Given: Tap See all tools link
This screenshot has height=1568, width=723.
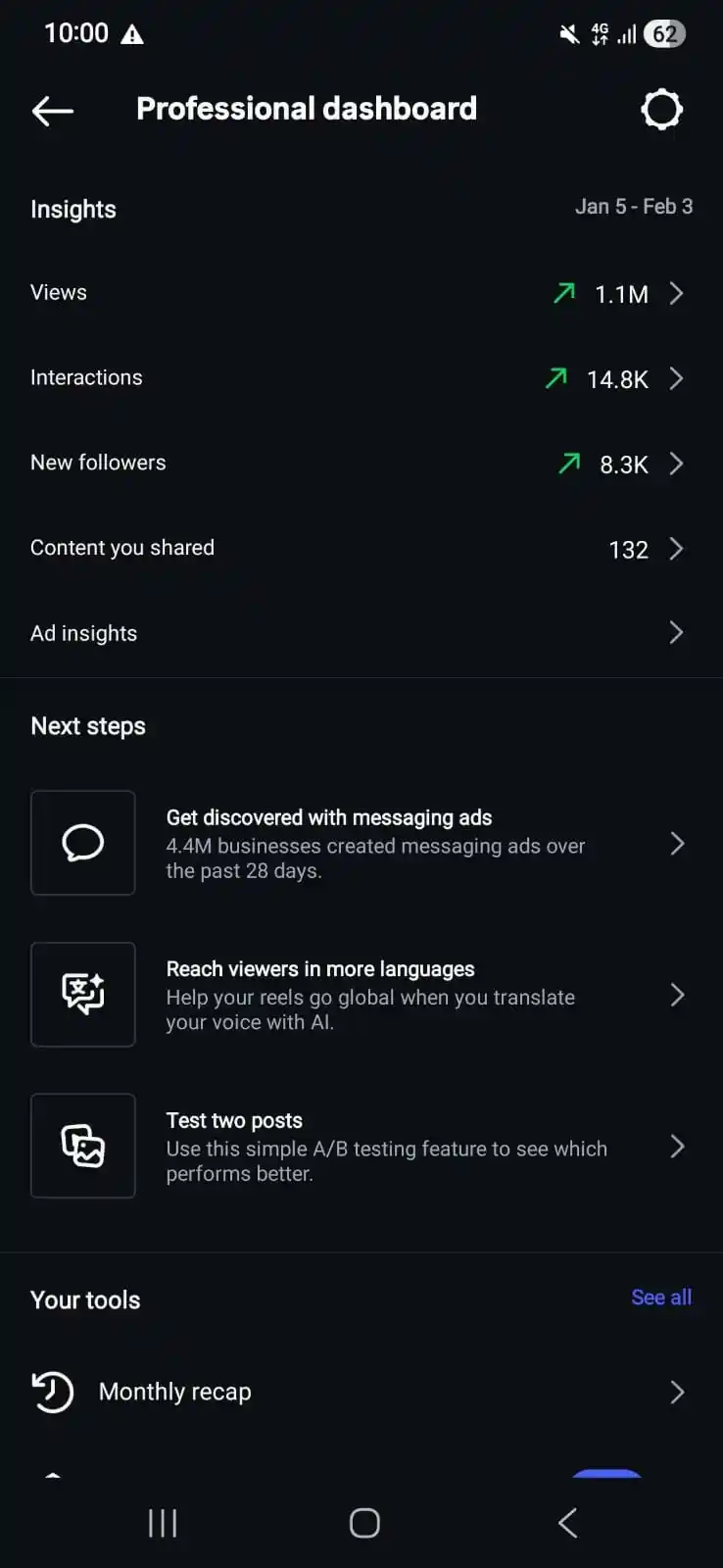Looking at the screenshot, I should click(661, 1298).
